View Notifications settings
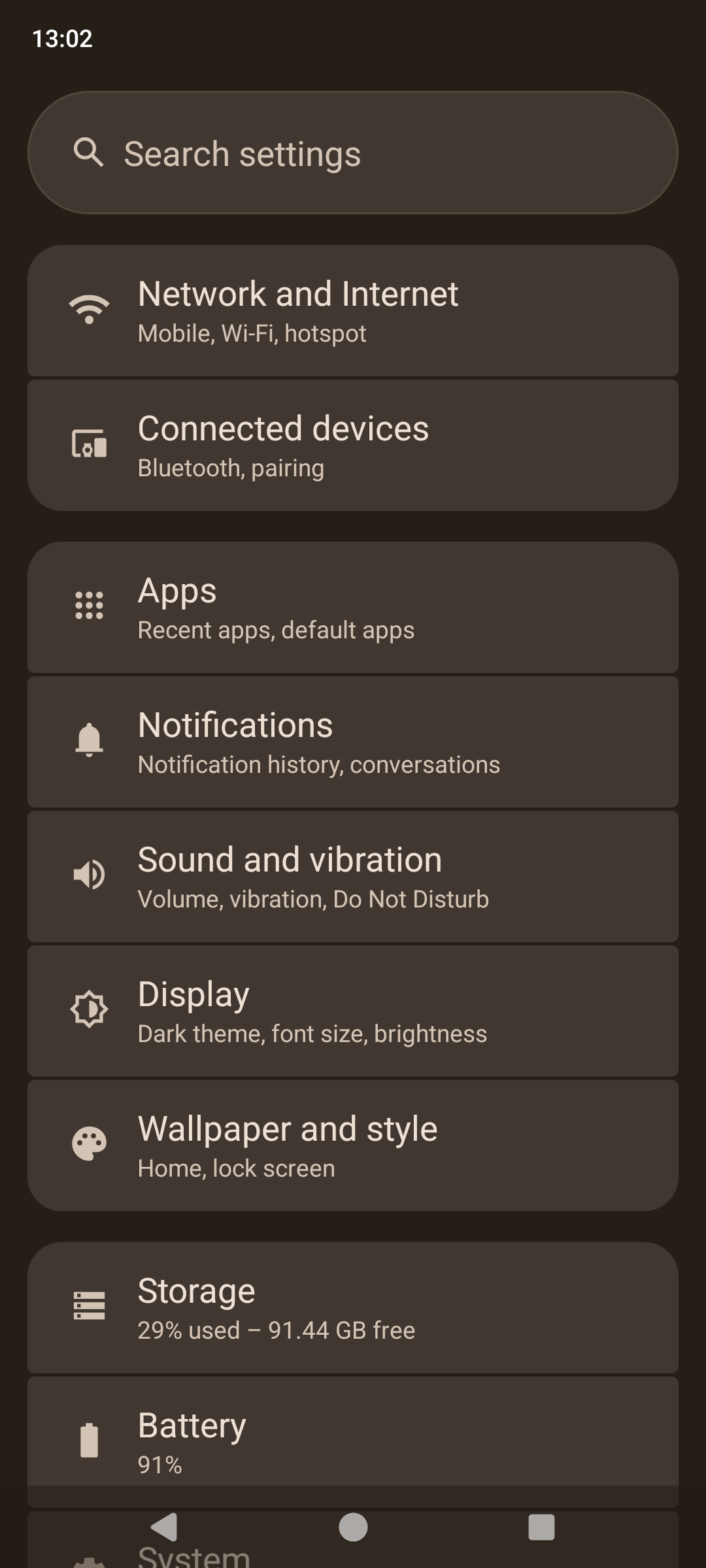The height and width of the screenshot is (1568, 706). [x=353, y=742]
